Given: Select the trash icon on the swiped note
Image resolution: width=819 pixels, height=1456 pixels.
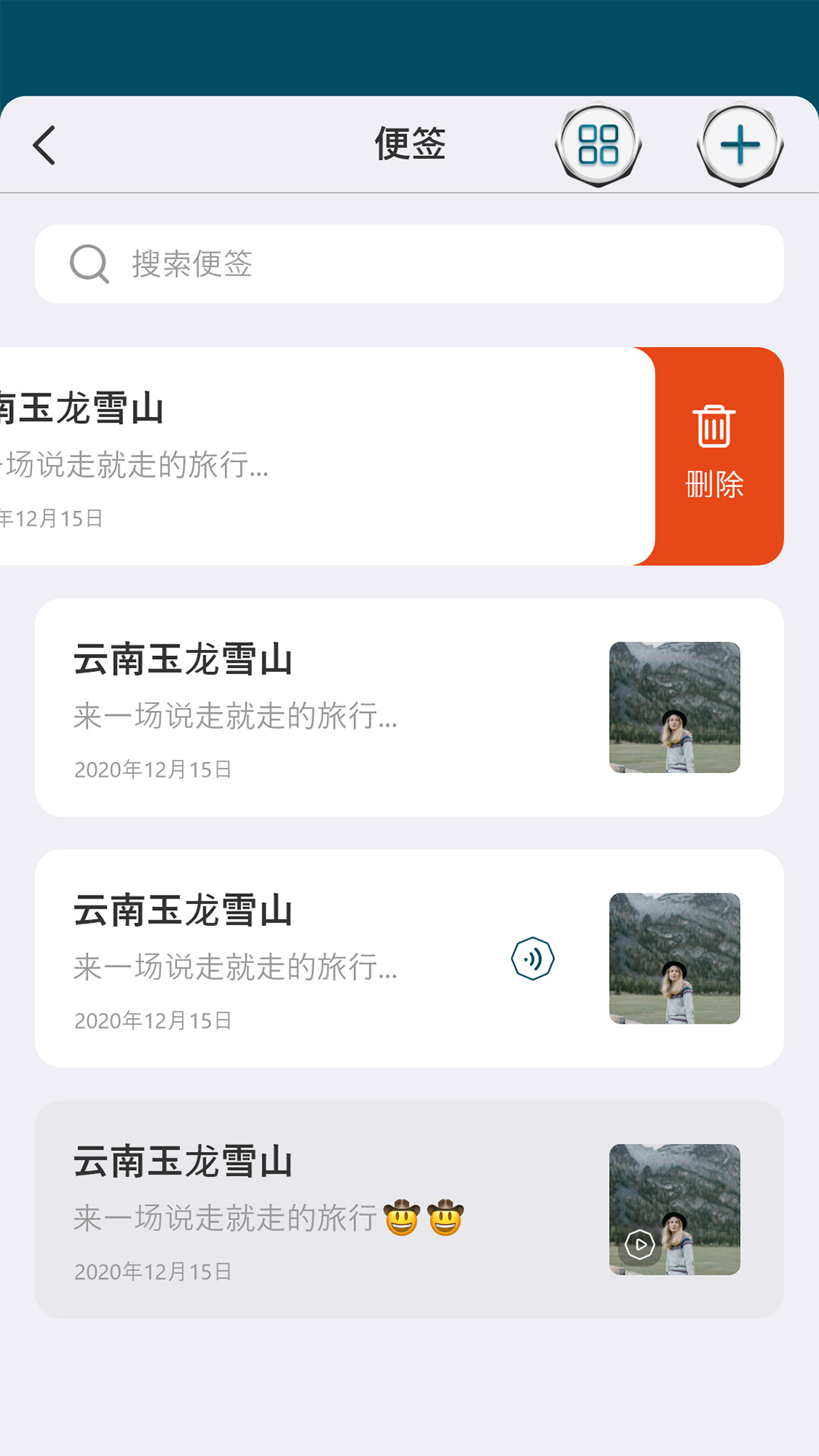Looking at the screenshot, I should (x=711, y=430).
